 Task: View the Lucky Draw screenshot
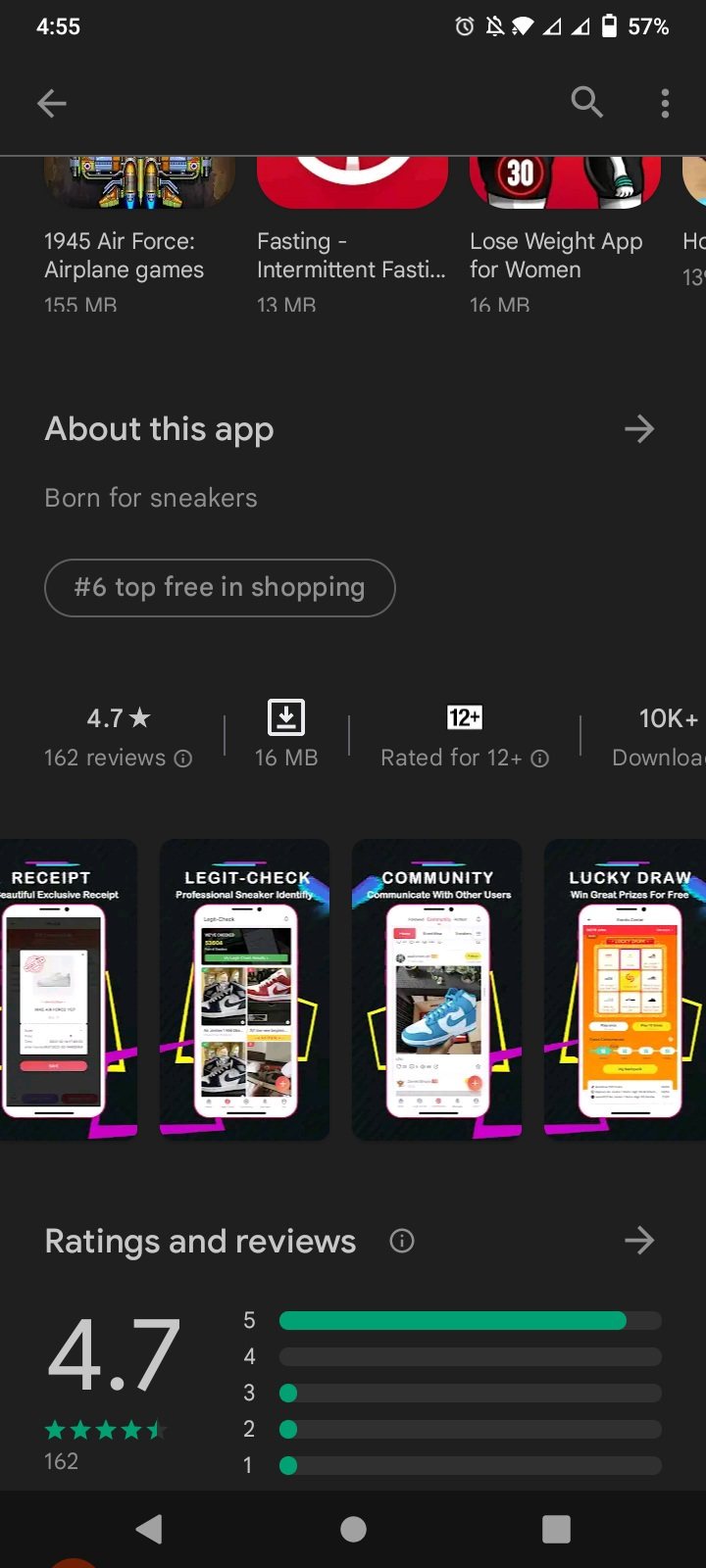tap(626, 990)
